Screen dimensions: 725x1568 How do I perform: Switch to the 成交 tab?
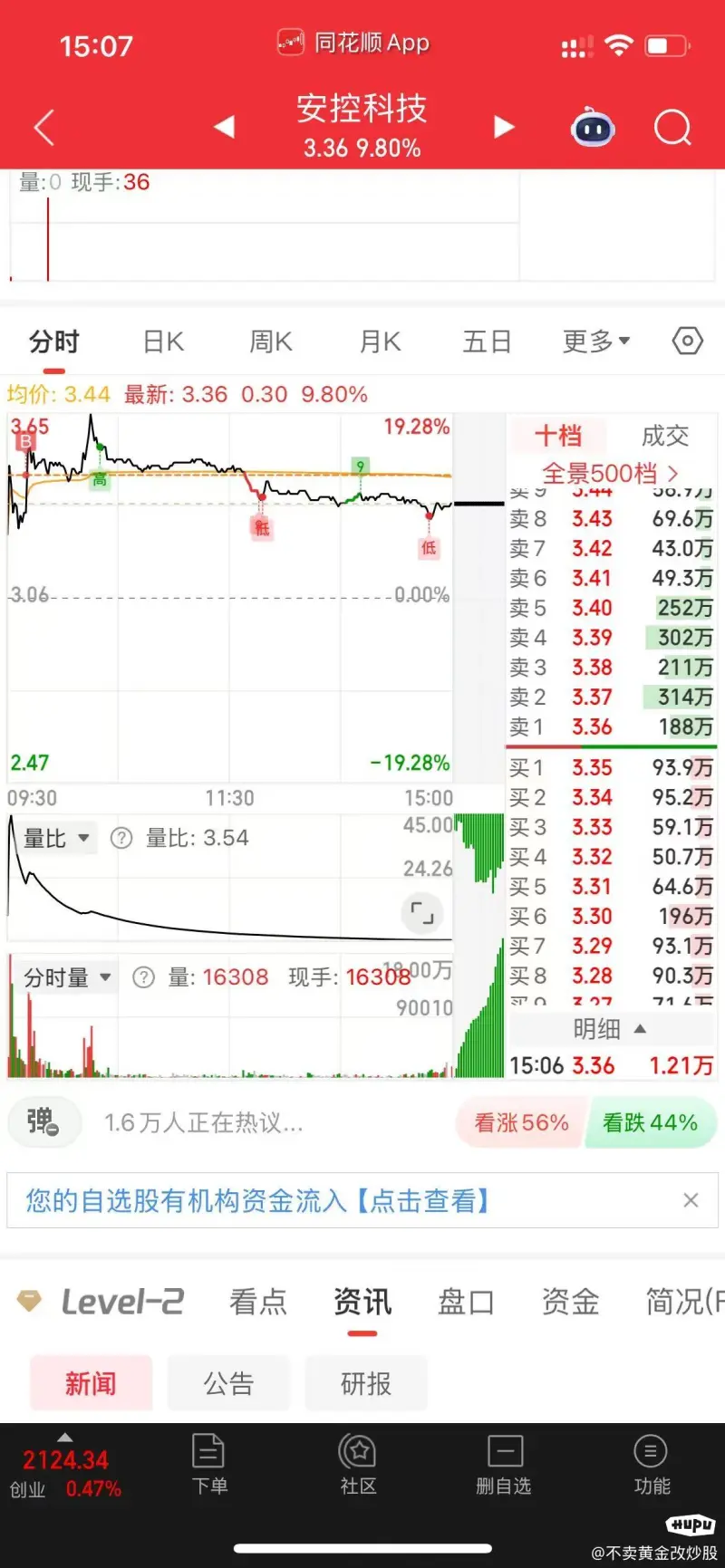(x=665, y=436)
